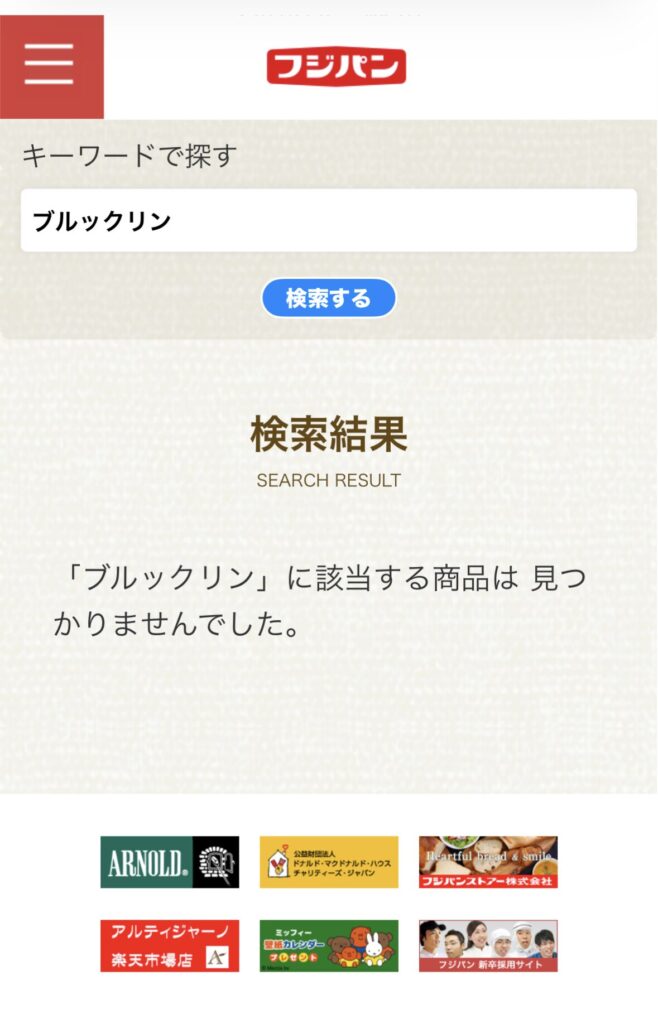The image size is (658, 1024).
Task: Open the フジパンストアー株式会社 banner
Action: 488,862
